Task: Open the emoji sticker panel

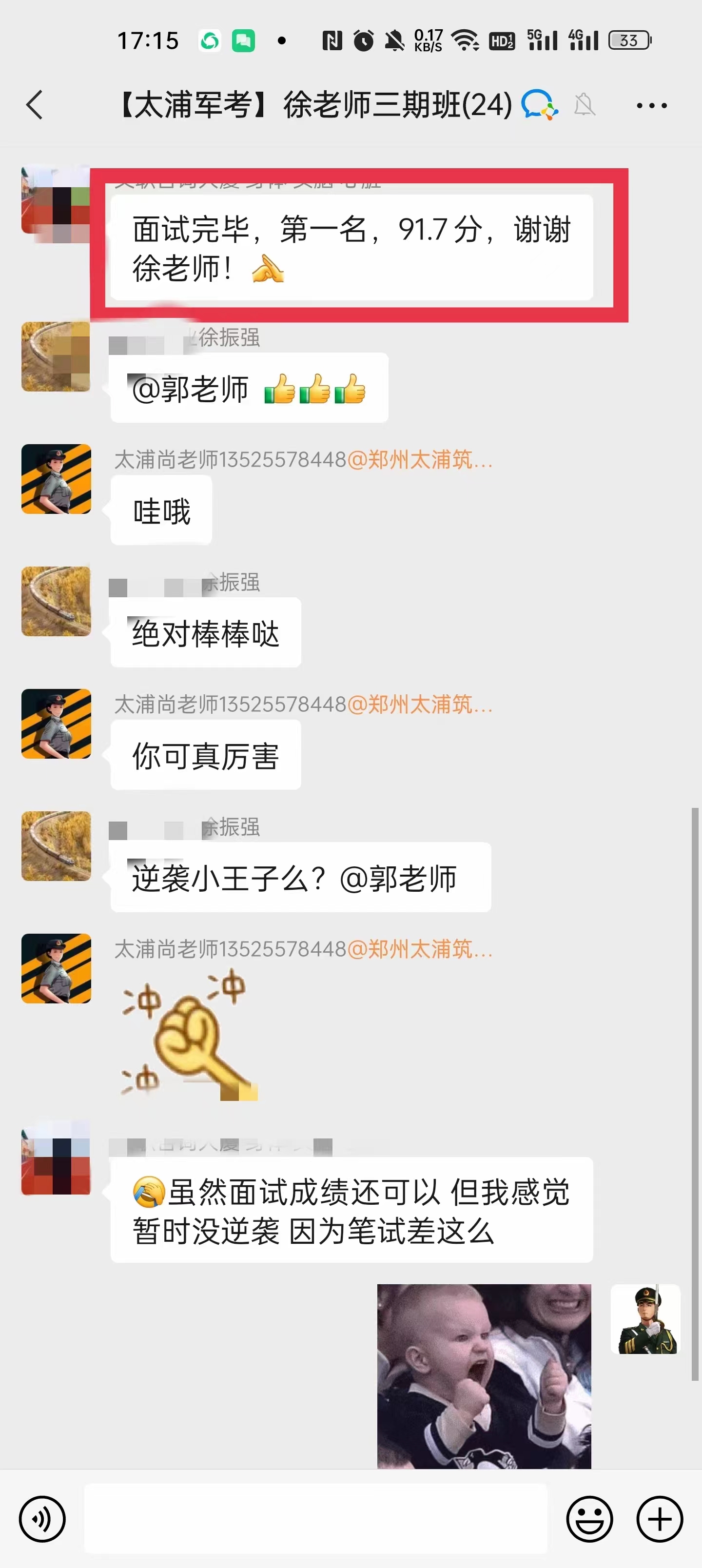Action: (589, 1519)
